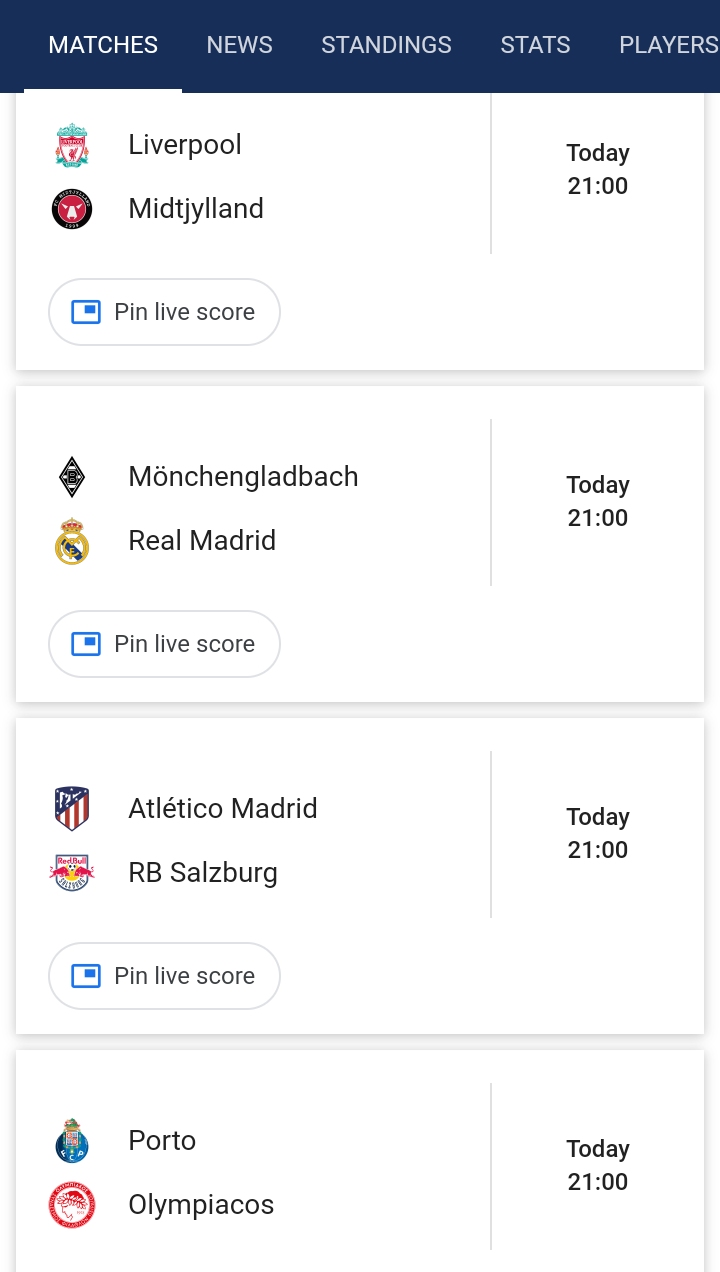
Task: Pin live score for Atlético Madrid vs RB Salzburg
Action: click(164, 976)
